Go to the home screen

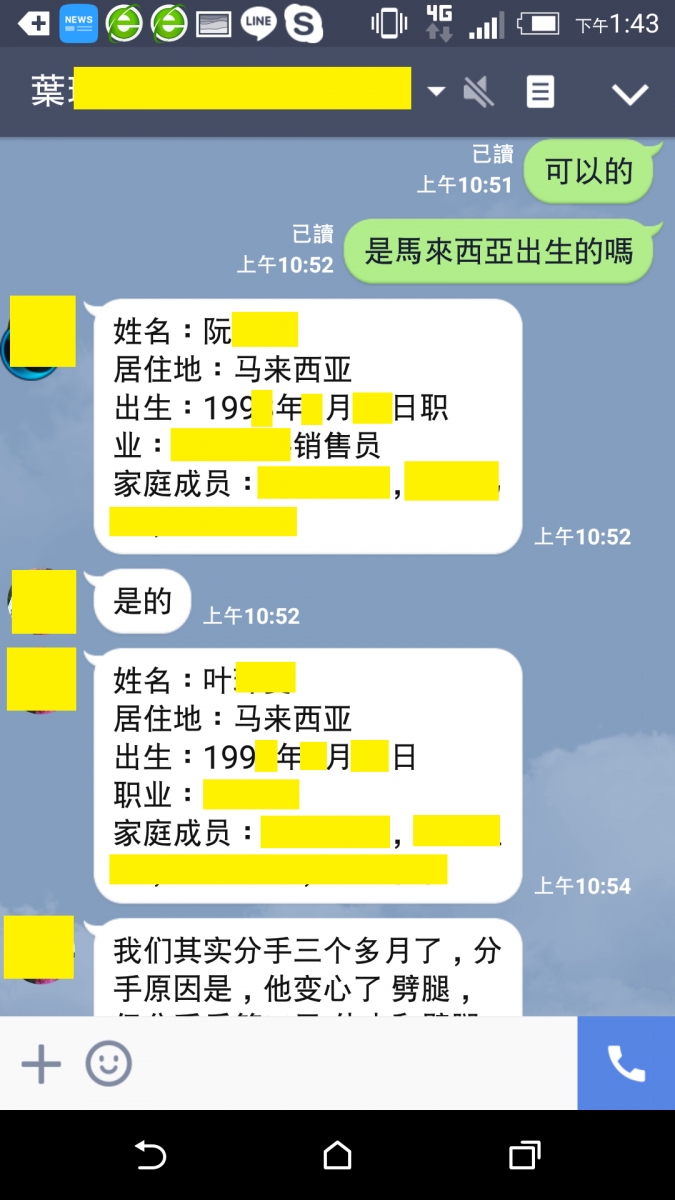(x=337, y=1156)
